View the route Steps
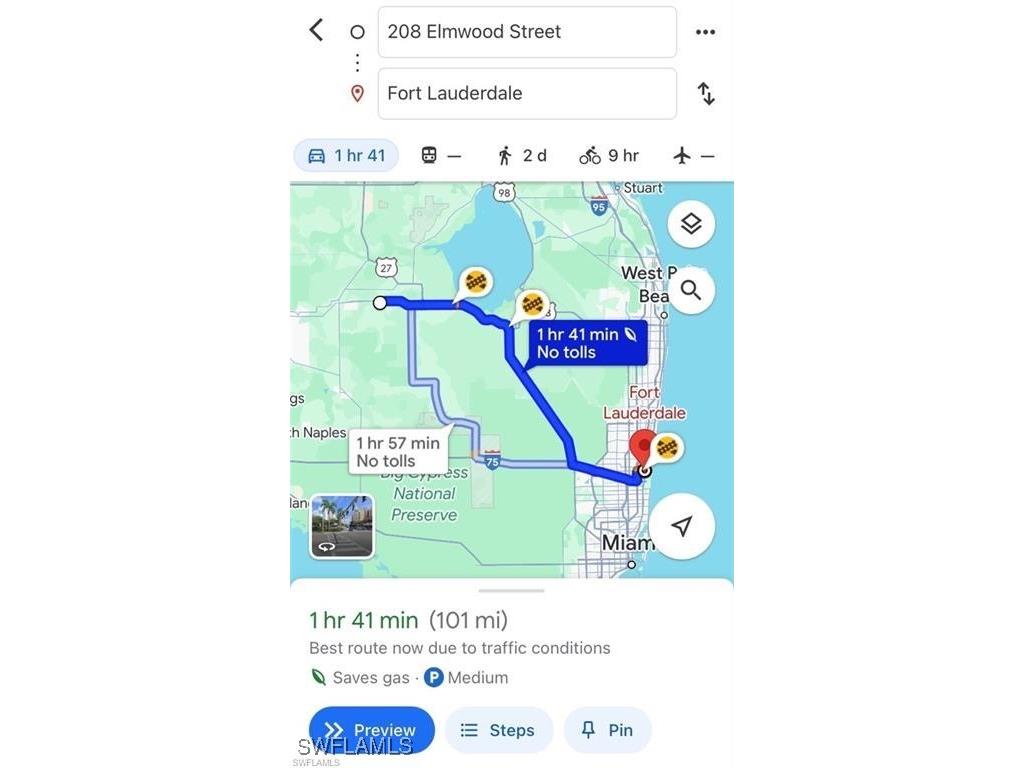The height and width of the screenshot is (768, 1024). (498, 730)
